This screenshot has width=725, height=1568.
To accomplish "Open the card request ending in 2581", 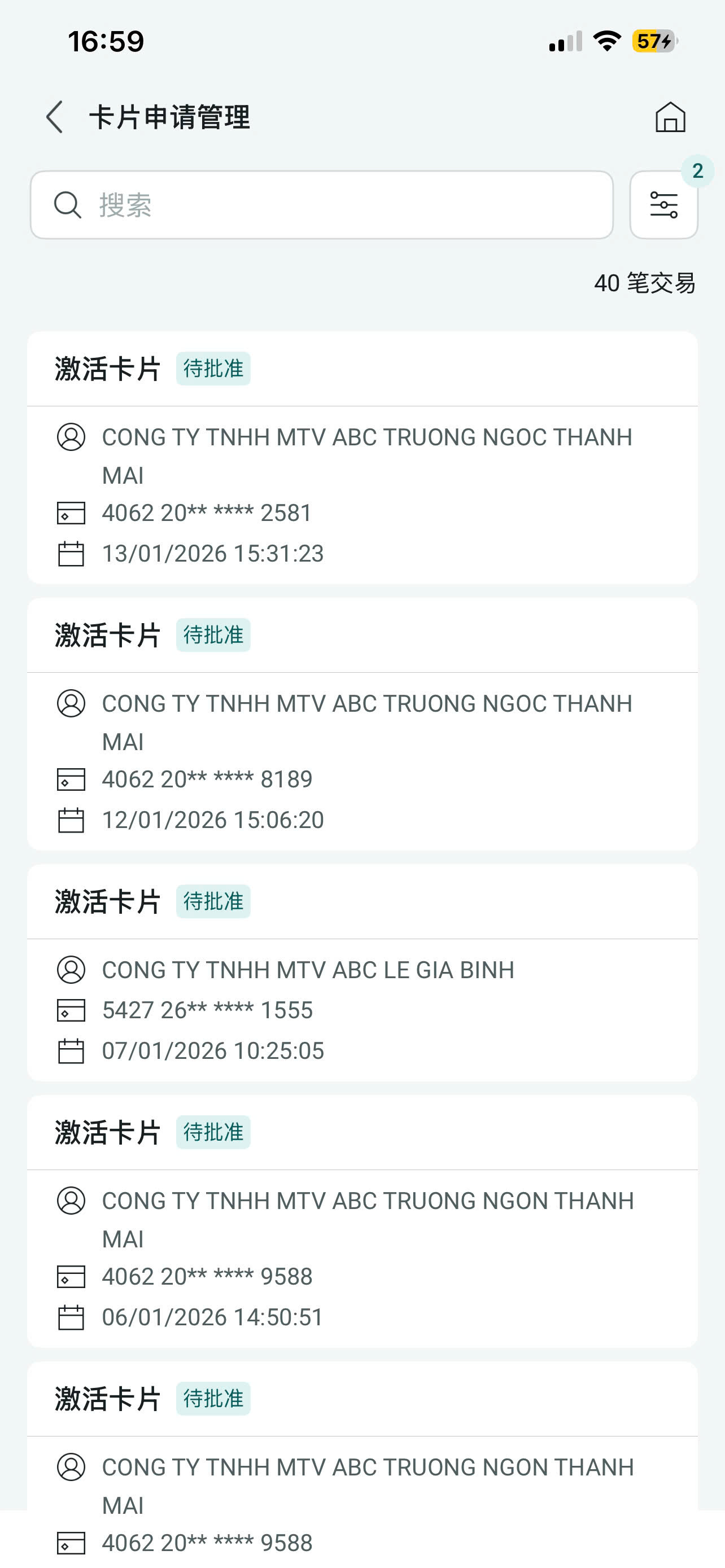I will [x=362, y=458].
